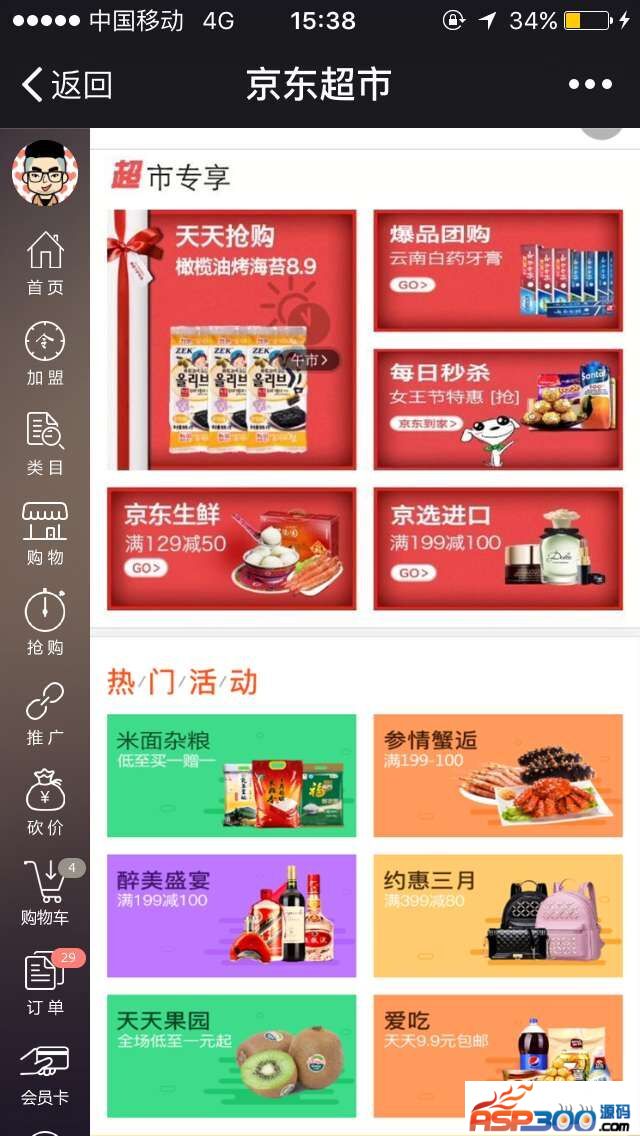Viewport: 640px width, 1136px height.
Task: Open the 京选进口 imports banner
Action: coord(497,548)
